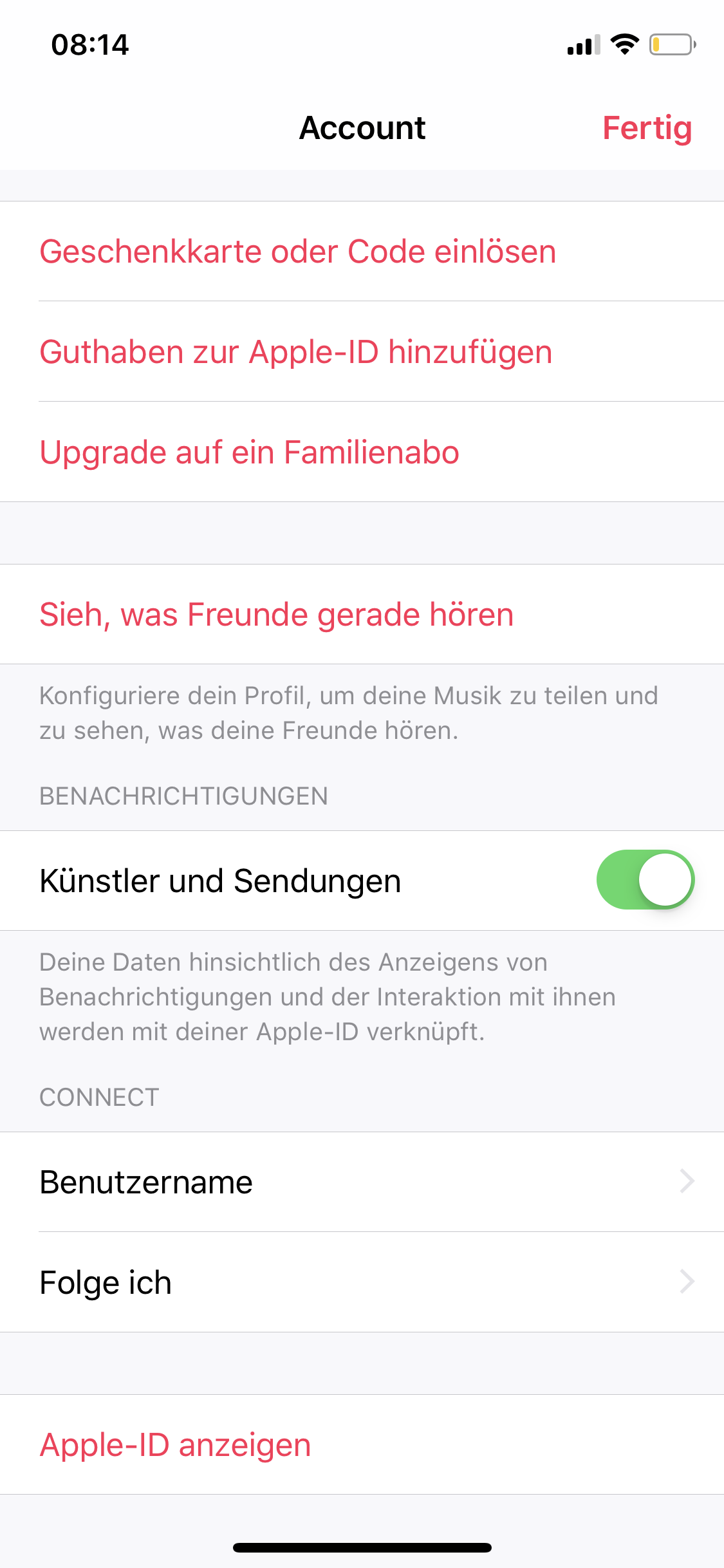Select Guthaben zur Apple-ID hinzufügen
724x1568 pixels.
295,352
